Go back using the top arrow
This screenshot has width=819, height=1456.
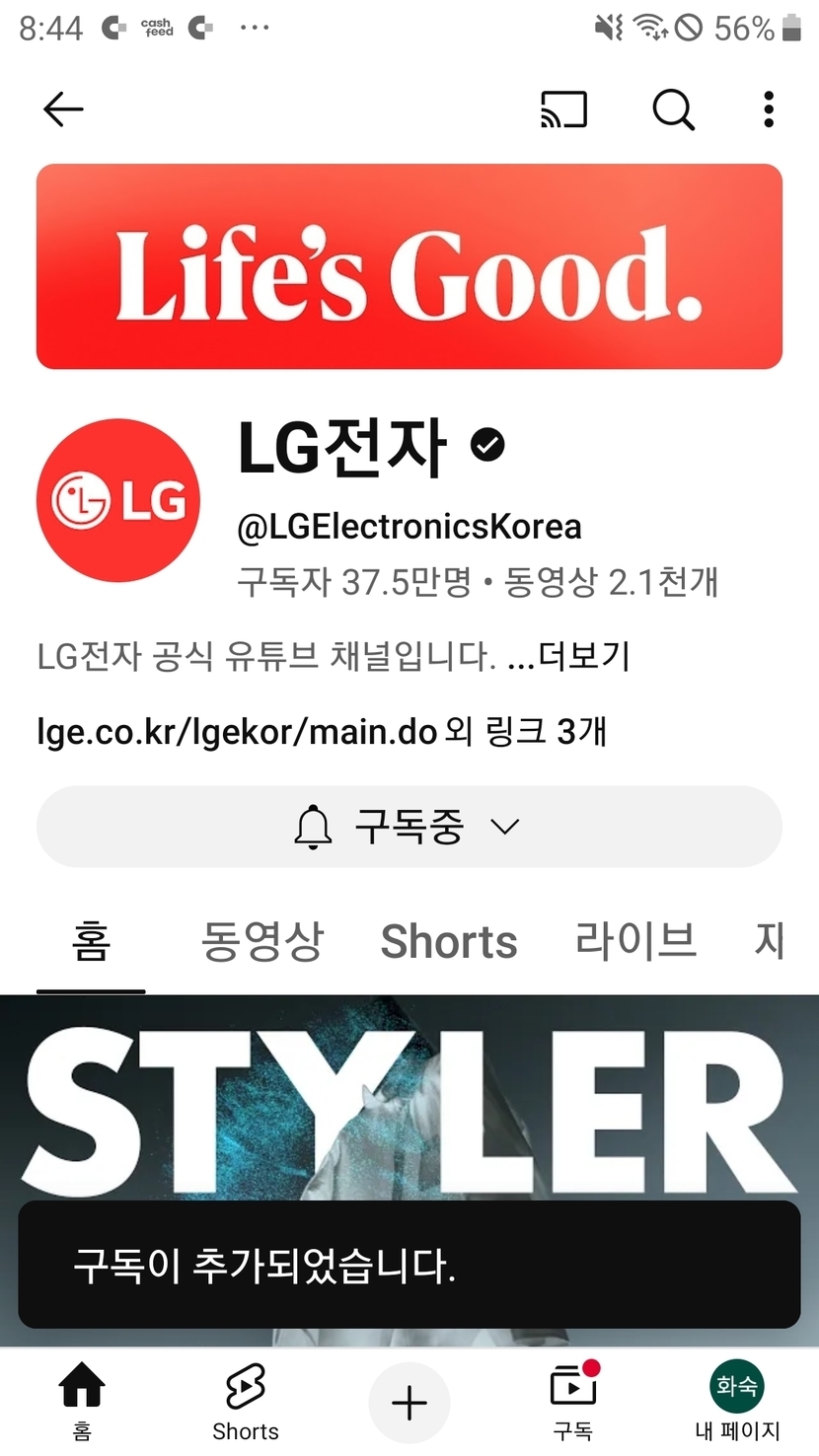pos(63,109)
